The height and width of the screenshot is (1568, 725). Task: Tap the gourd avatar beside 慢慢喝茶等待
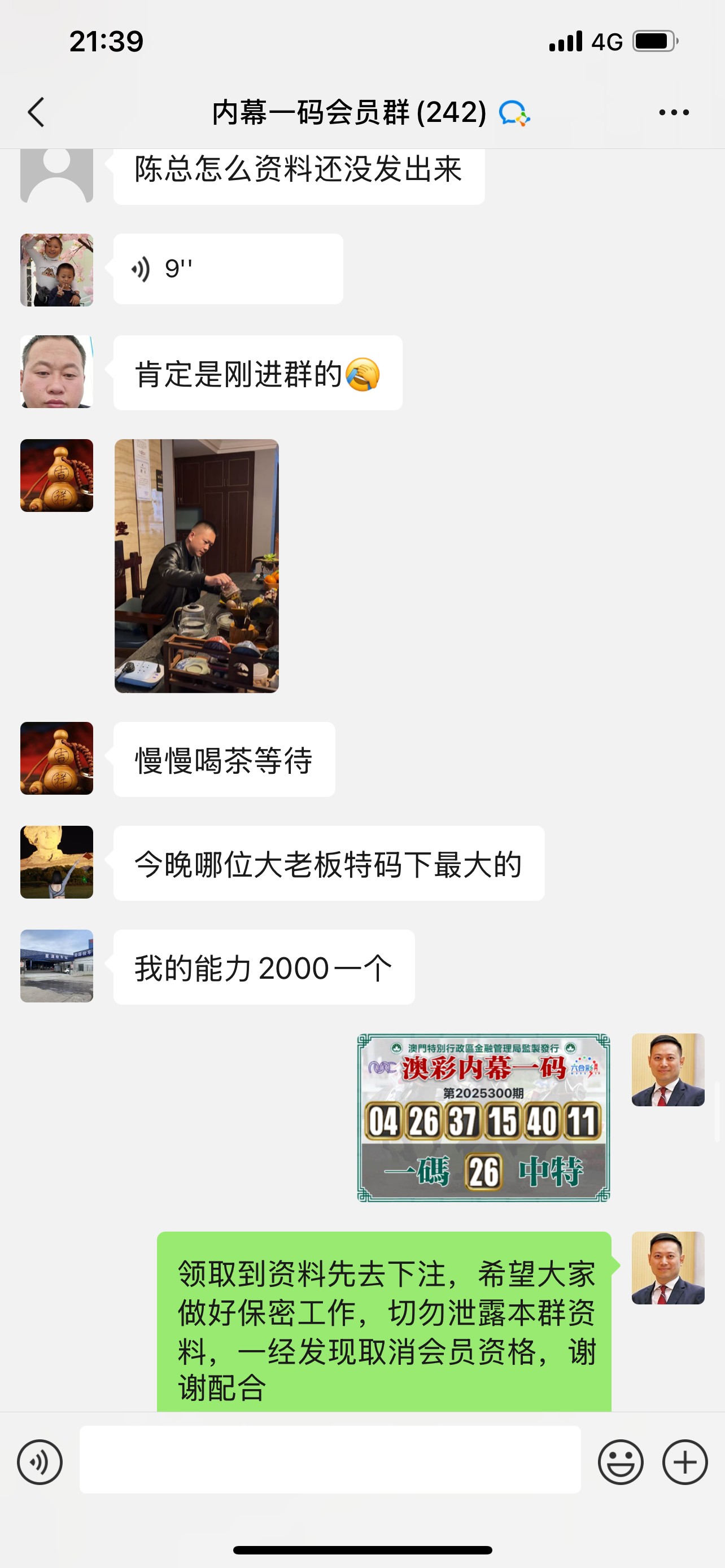56,758
